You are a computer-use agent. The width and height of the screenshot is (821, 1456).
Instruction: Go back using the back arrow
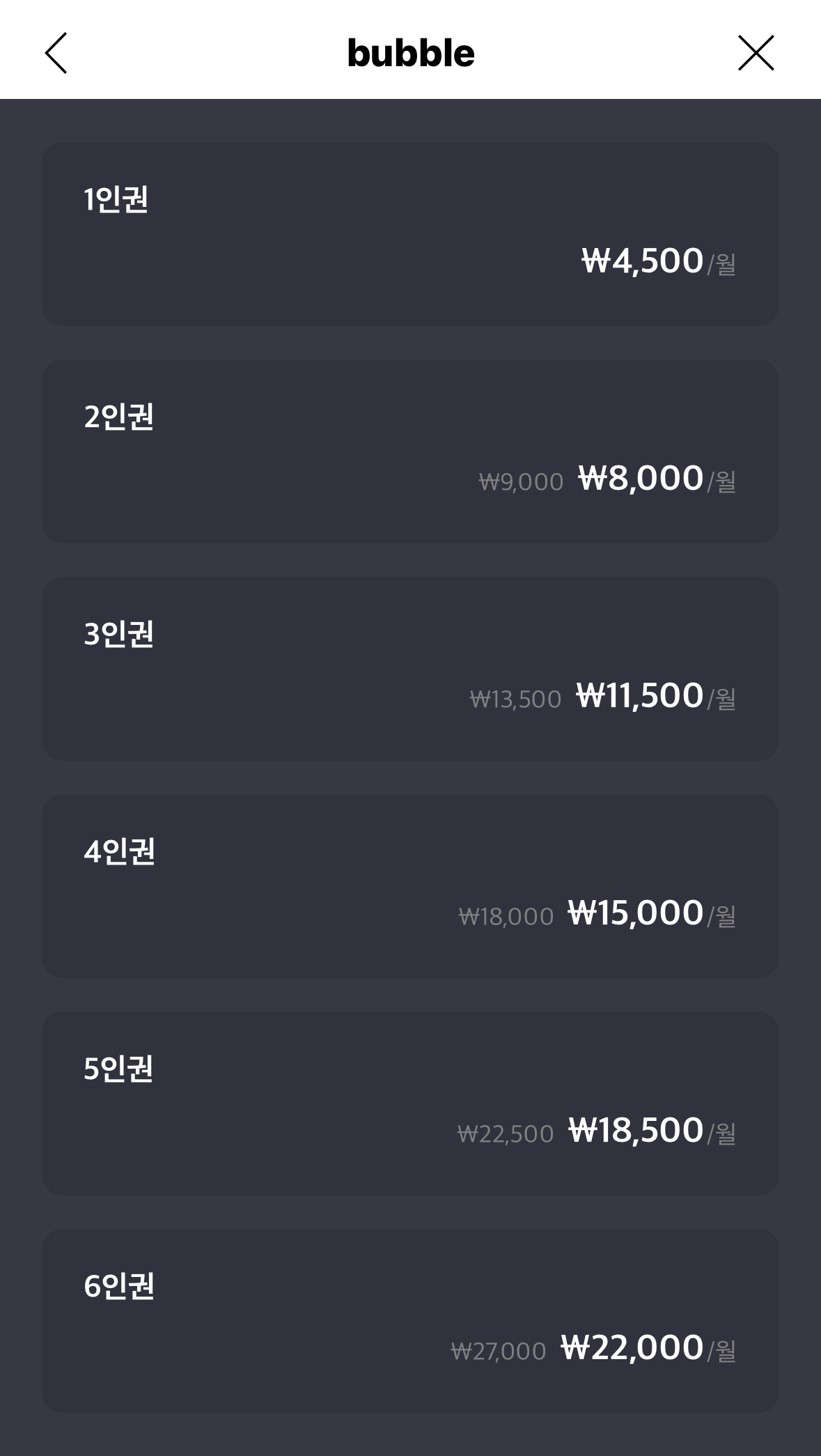click(56, 53)
